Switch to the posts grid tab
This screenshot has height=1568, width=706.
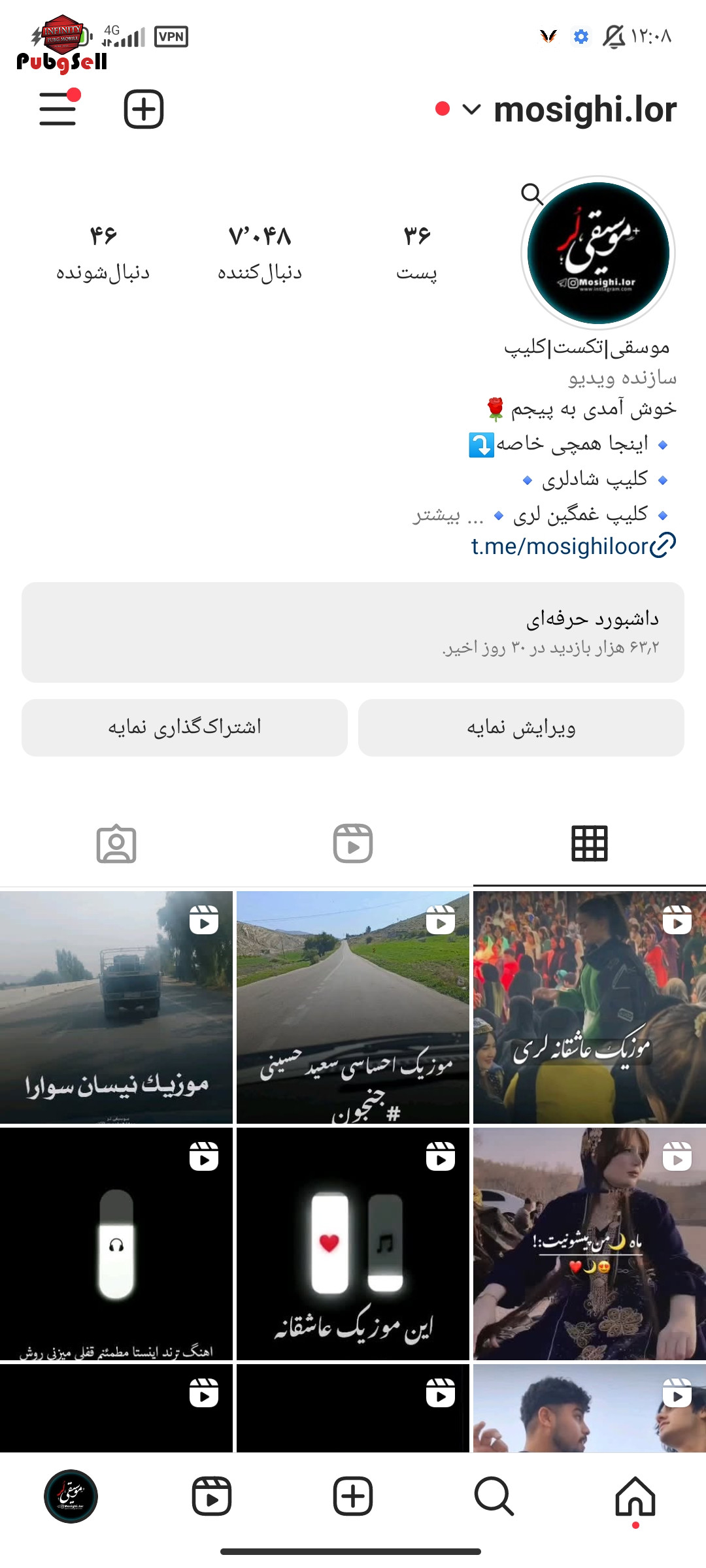(x=589, y=843)
